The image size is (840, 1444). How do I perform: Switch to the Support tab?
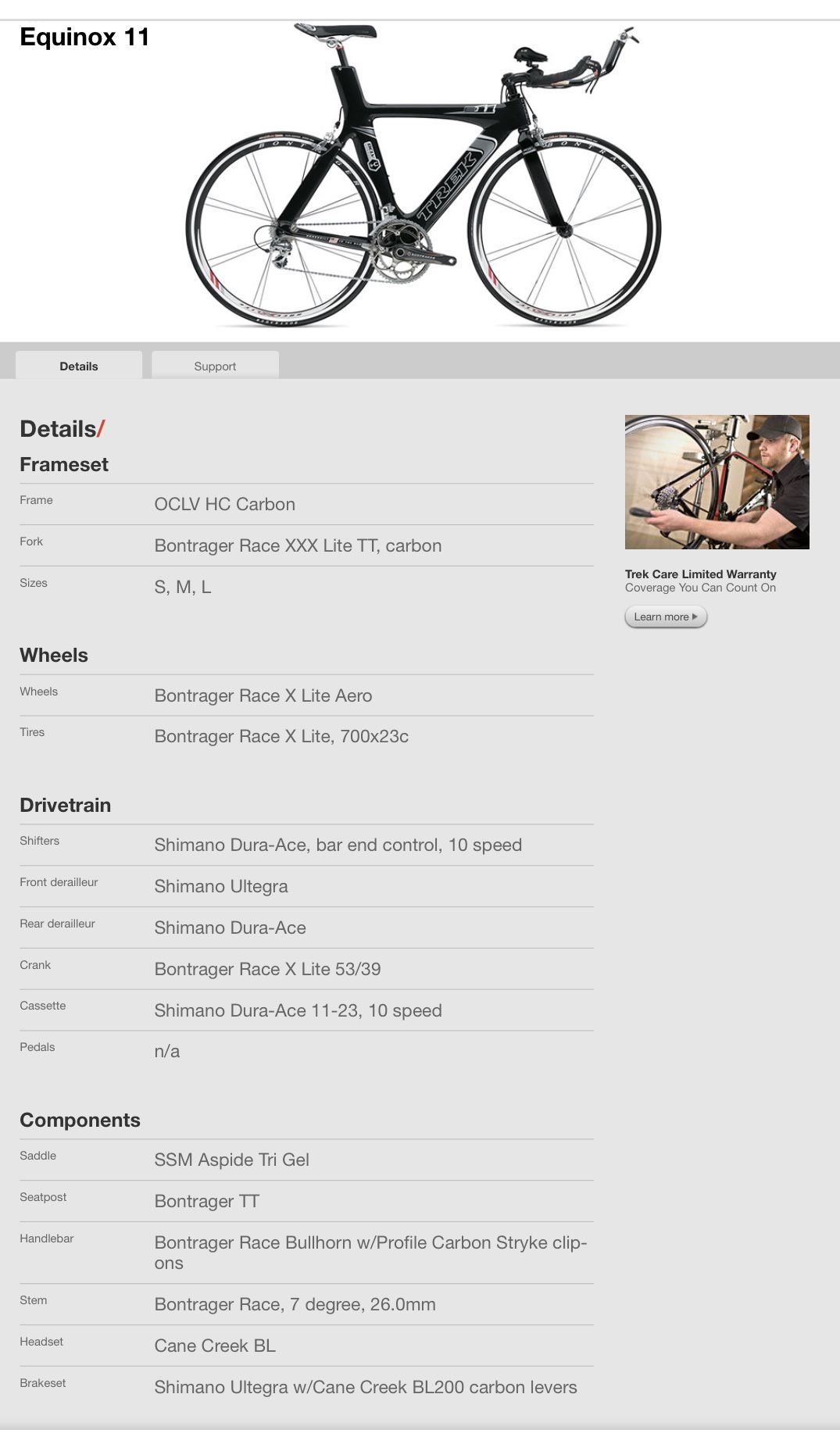[x=215, y=366]
